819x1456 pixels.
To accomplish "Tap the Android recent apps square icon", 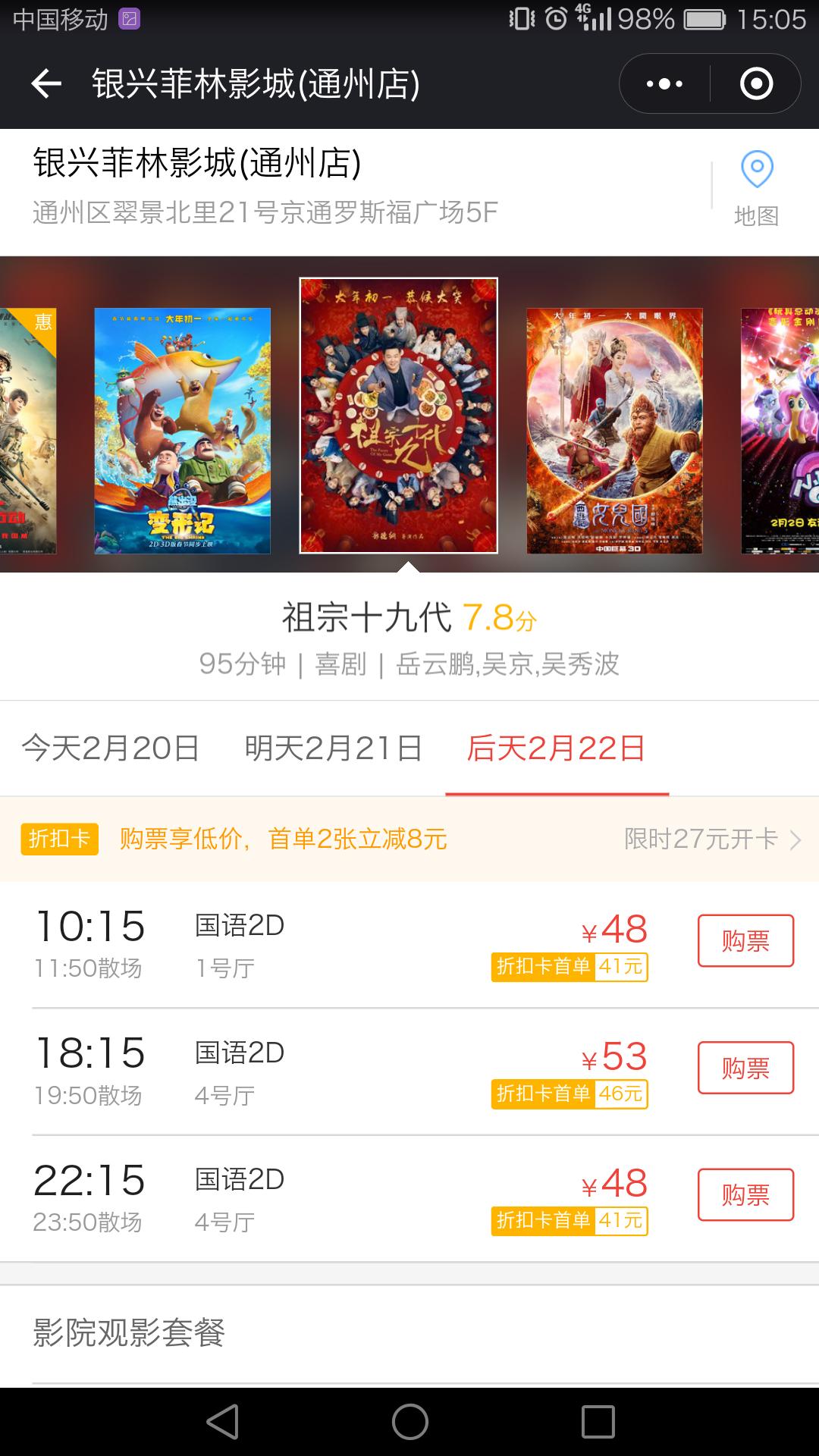I will click(599, 1410).
